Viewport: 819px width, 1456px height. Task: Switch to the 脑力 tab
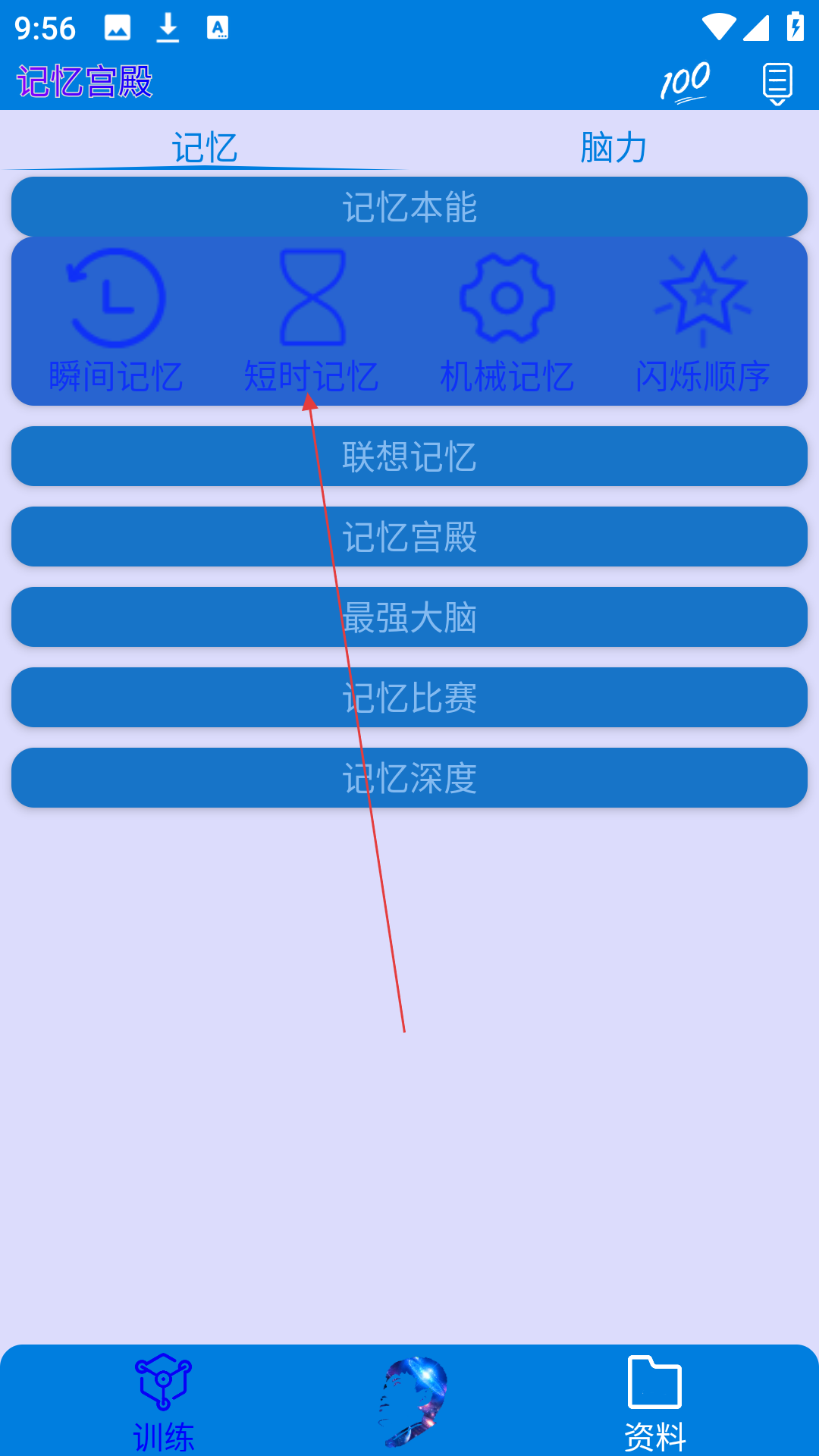click(613, 147)
